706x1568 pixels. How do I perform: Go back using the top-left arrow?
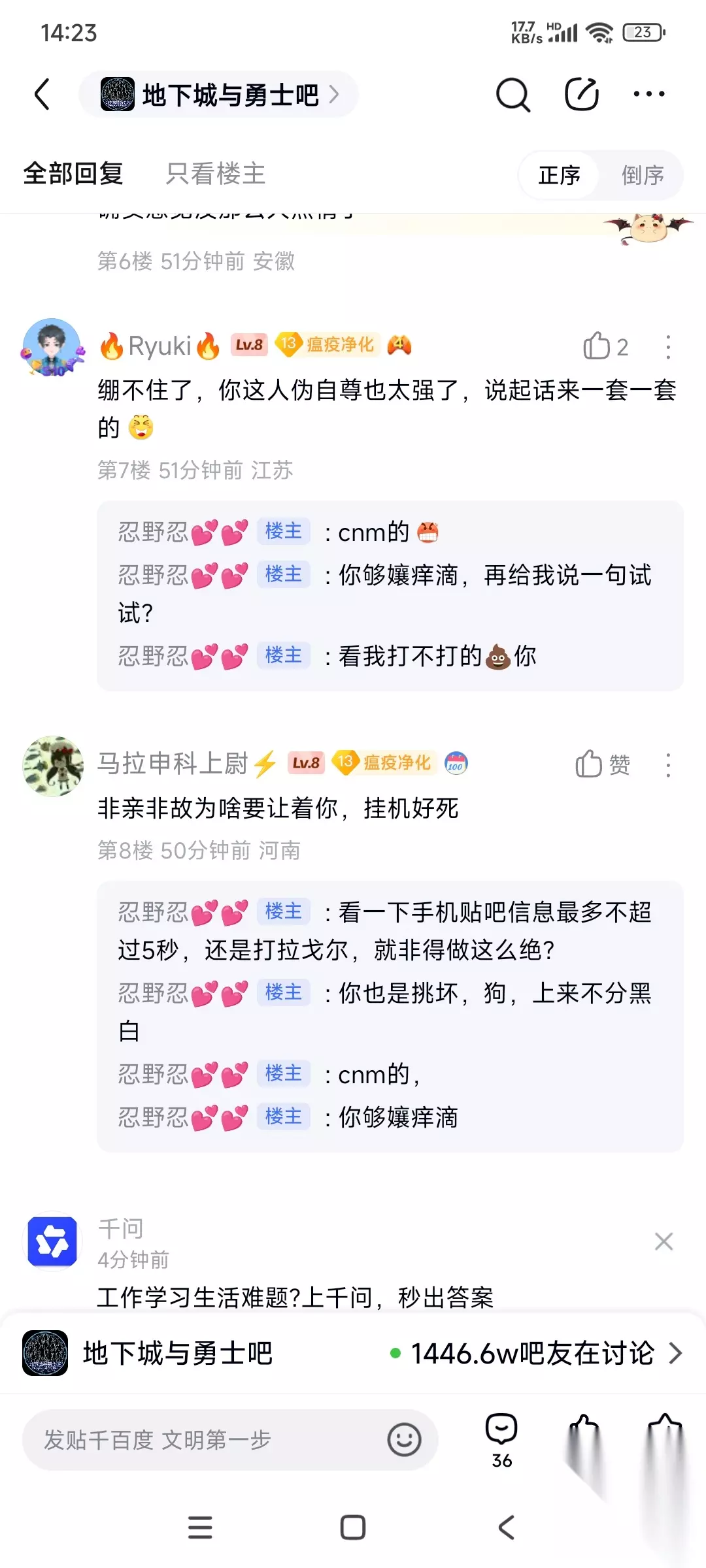tap(42, 95)
